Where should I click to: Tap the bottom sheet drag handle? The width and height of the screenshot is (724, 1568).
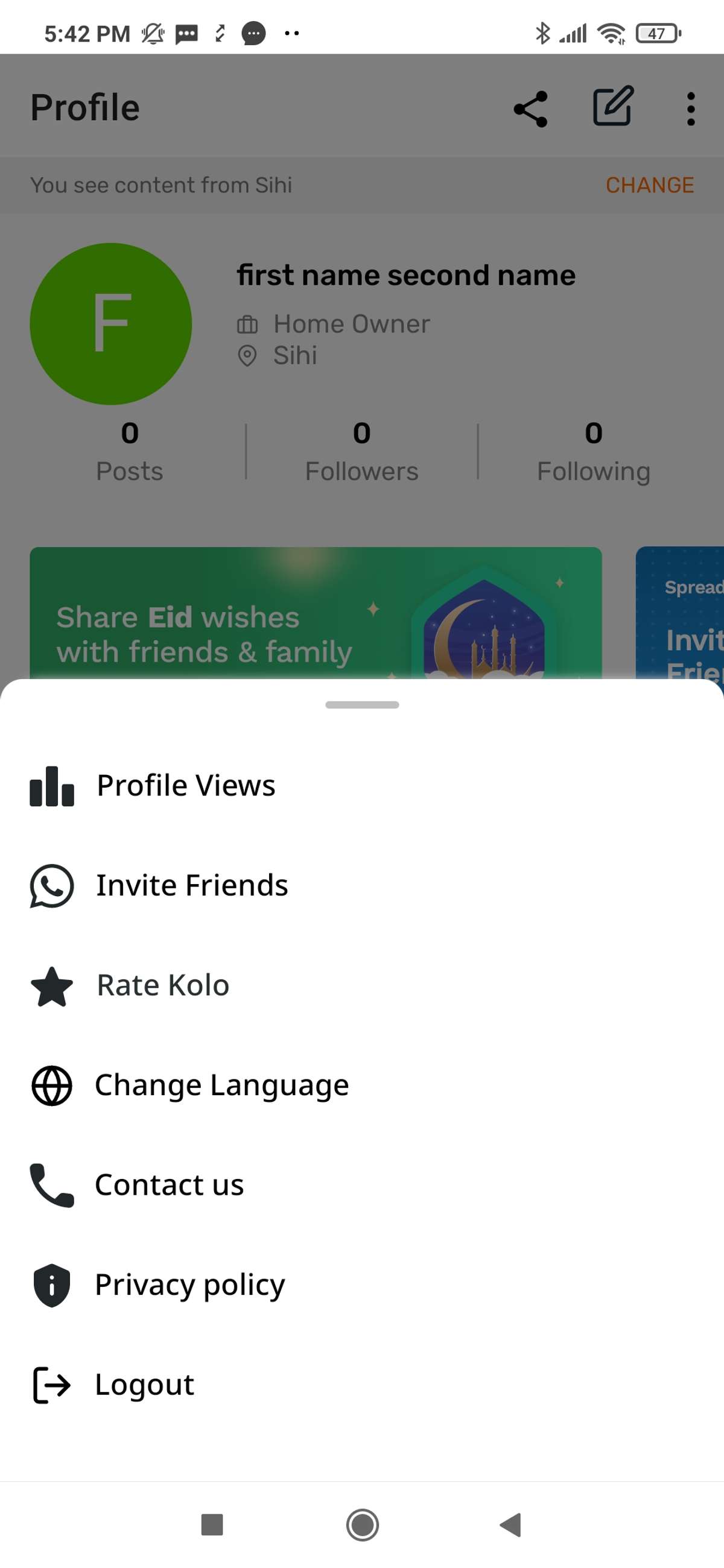point(361,705)
